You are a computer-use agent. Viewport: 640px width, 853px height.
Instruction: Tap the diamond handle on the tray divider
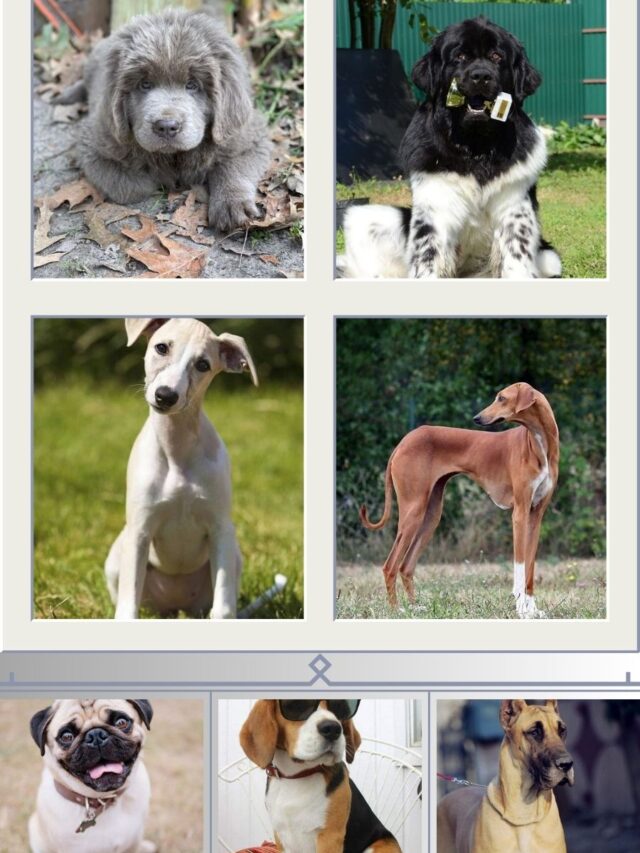tap(320, 667)
